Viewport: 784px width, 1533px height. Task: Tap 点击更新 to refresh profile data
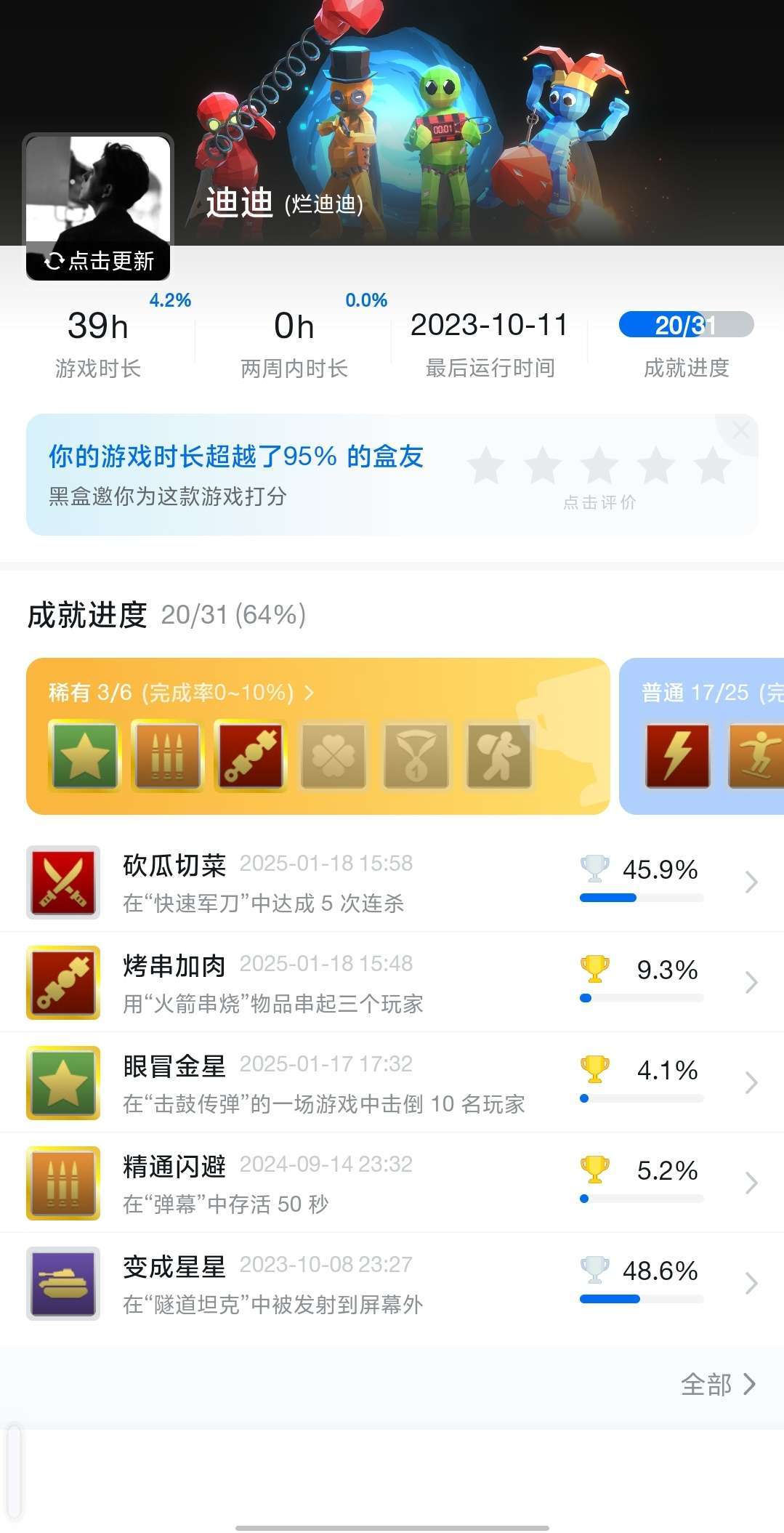point(99,261)
